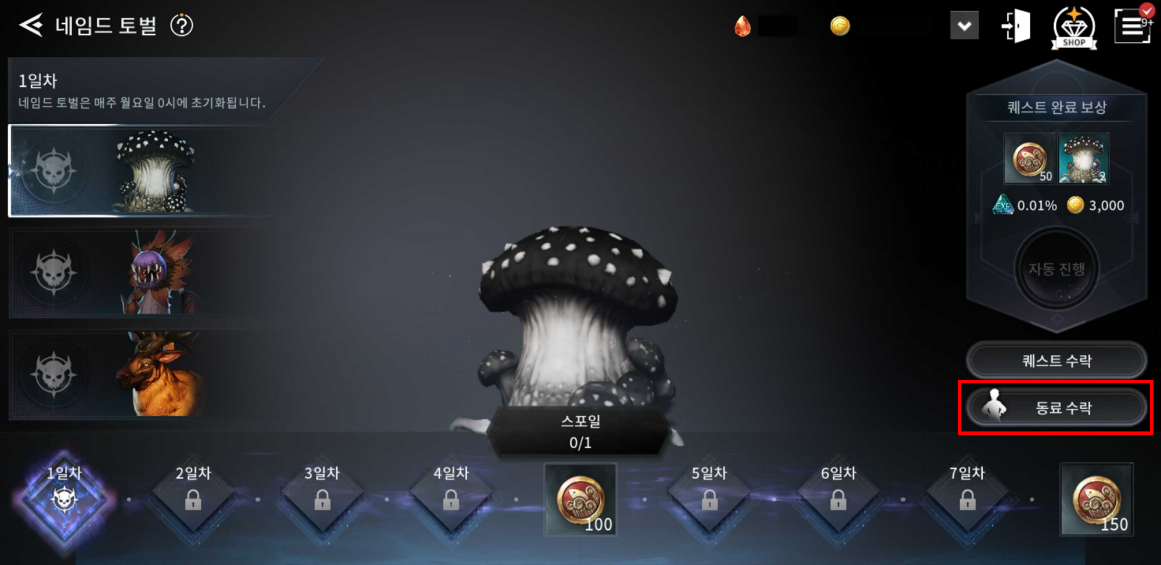Screen dimensions: 1161x565
Task: Open the main menu with notifications
Action: (1133, 26)
